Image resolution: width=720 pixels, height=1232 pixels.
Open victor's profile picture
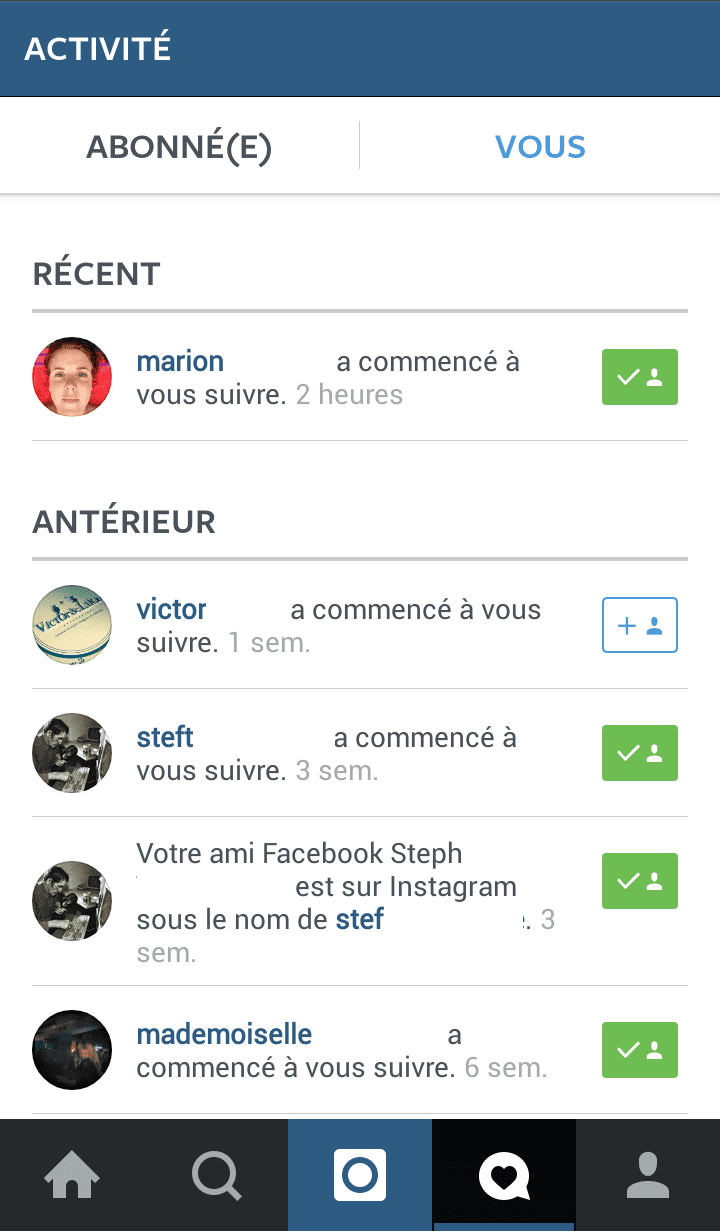(72, 625)
